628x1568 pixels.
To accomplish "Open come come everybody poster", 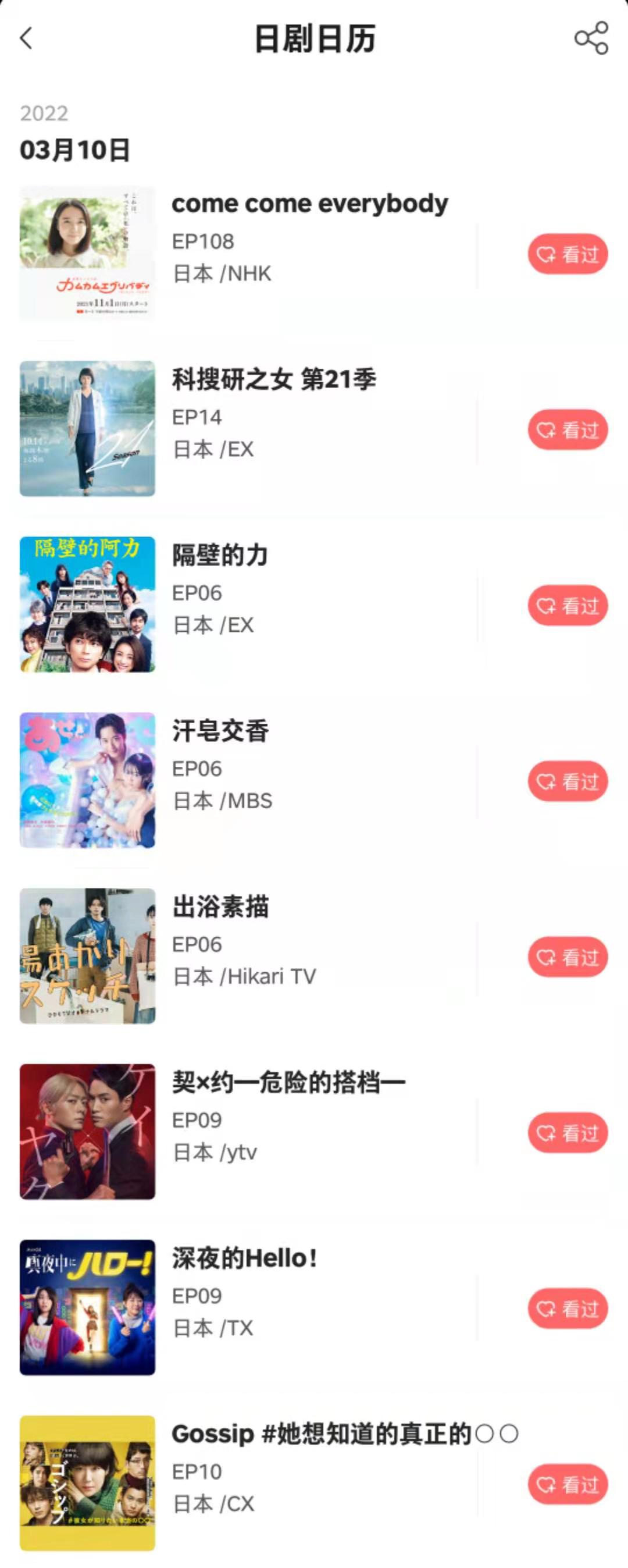I will pyautogui.click(x=87, y=254).
